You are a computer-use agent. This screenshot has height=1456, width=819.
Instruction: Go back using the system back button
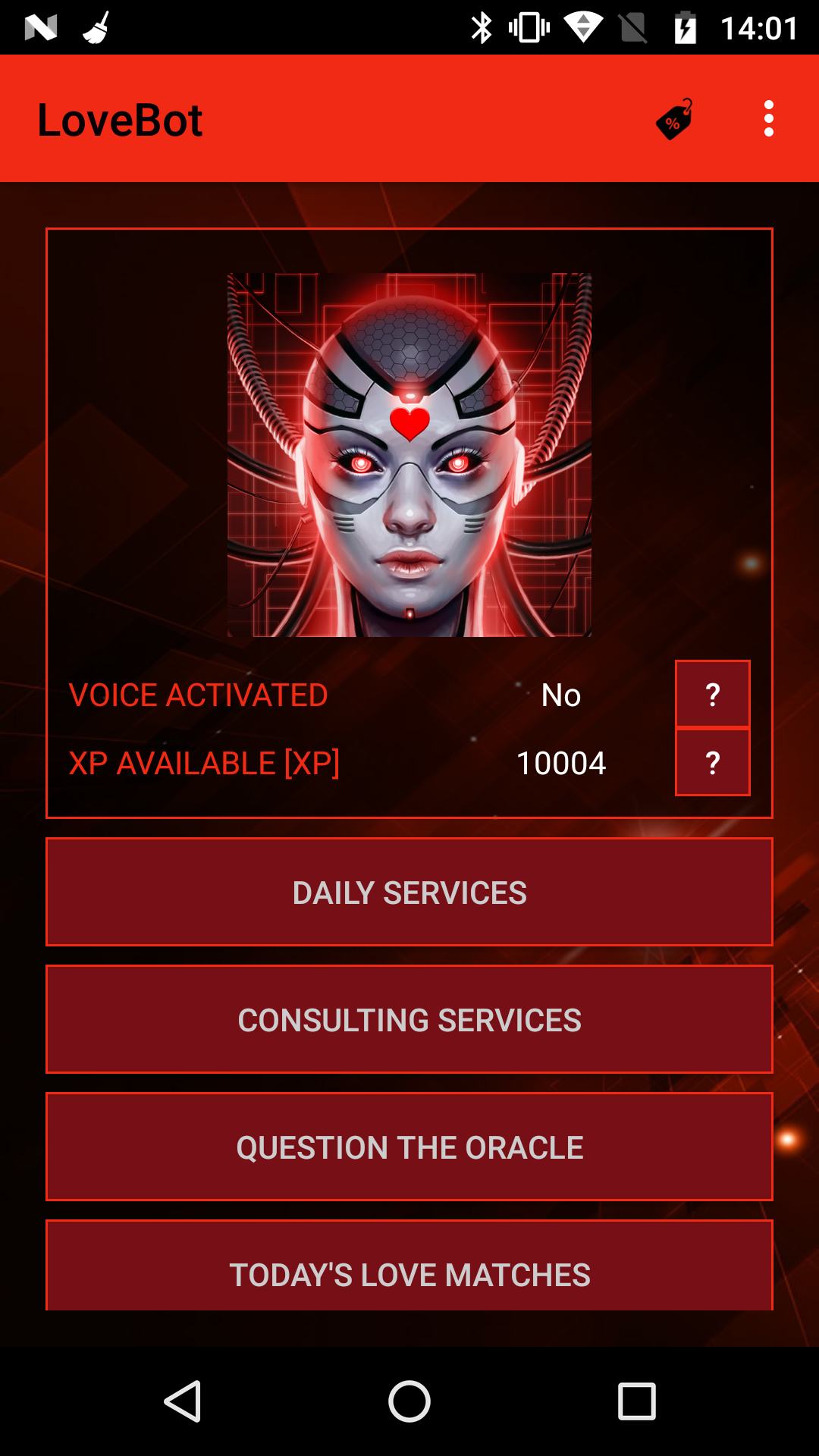pyautogui.click(x=183, y=1401)
